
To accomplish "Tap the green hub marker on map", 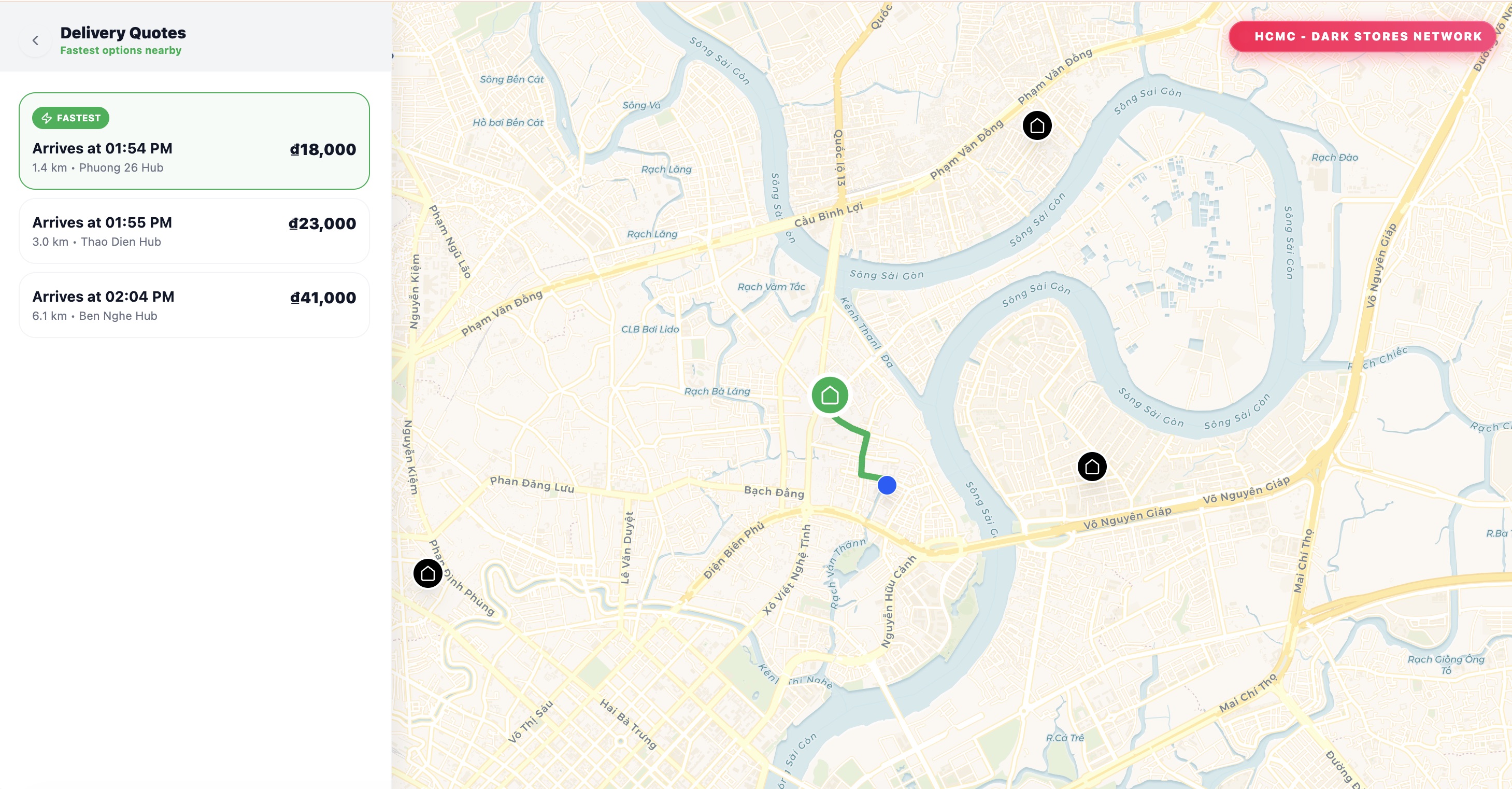I will (830, 395).
